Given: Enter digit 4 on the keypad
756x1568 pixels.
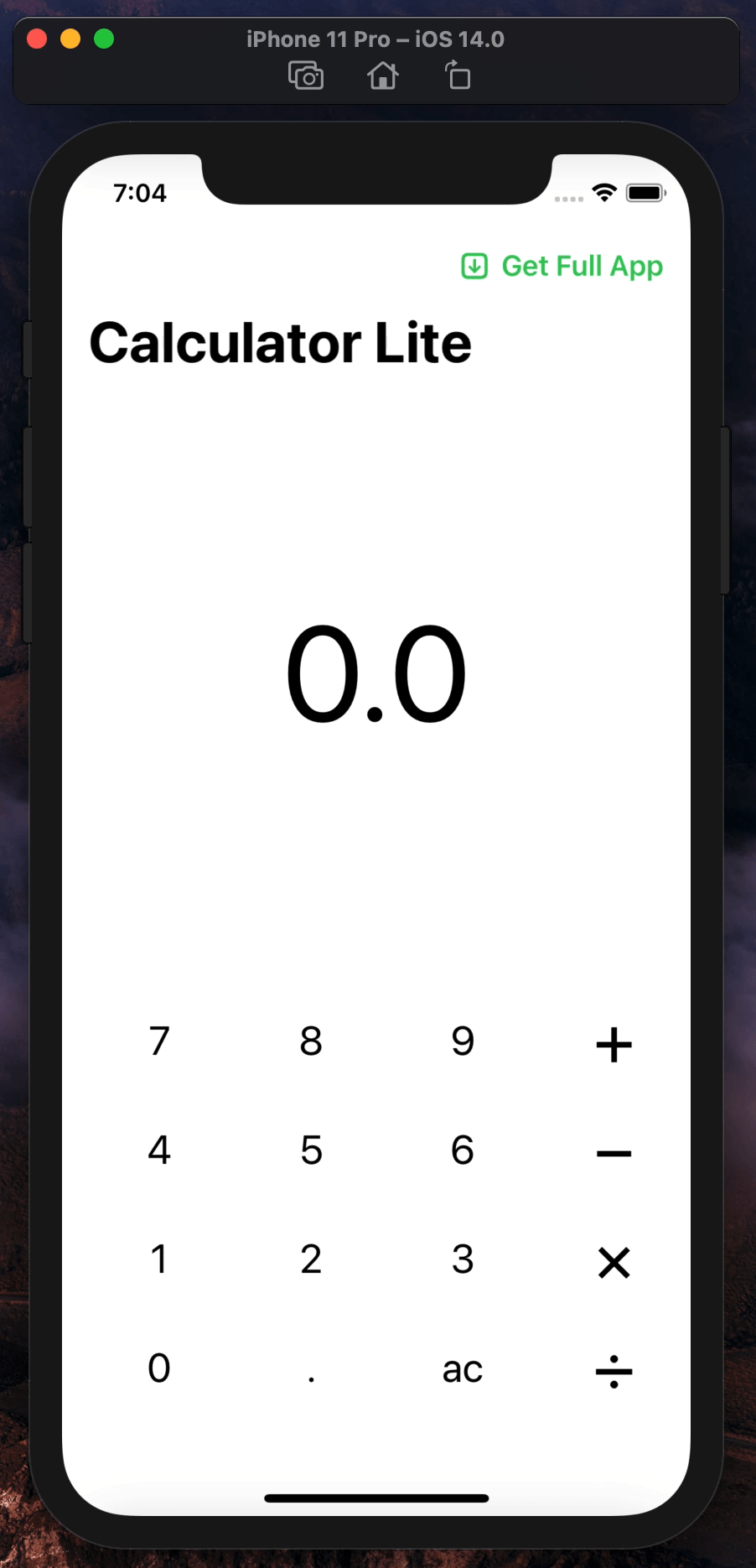Looking at the screenshot, I should point(159,1150).
